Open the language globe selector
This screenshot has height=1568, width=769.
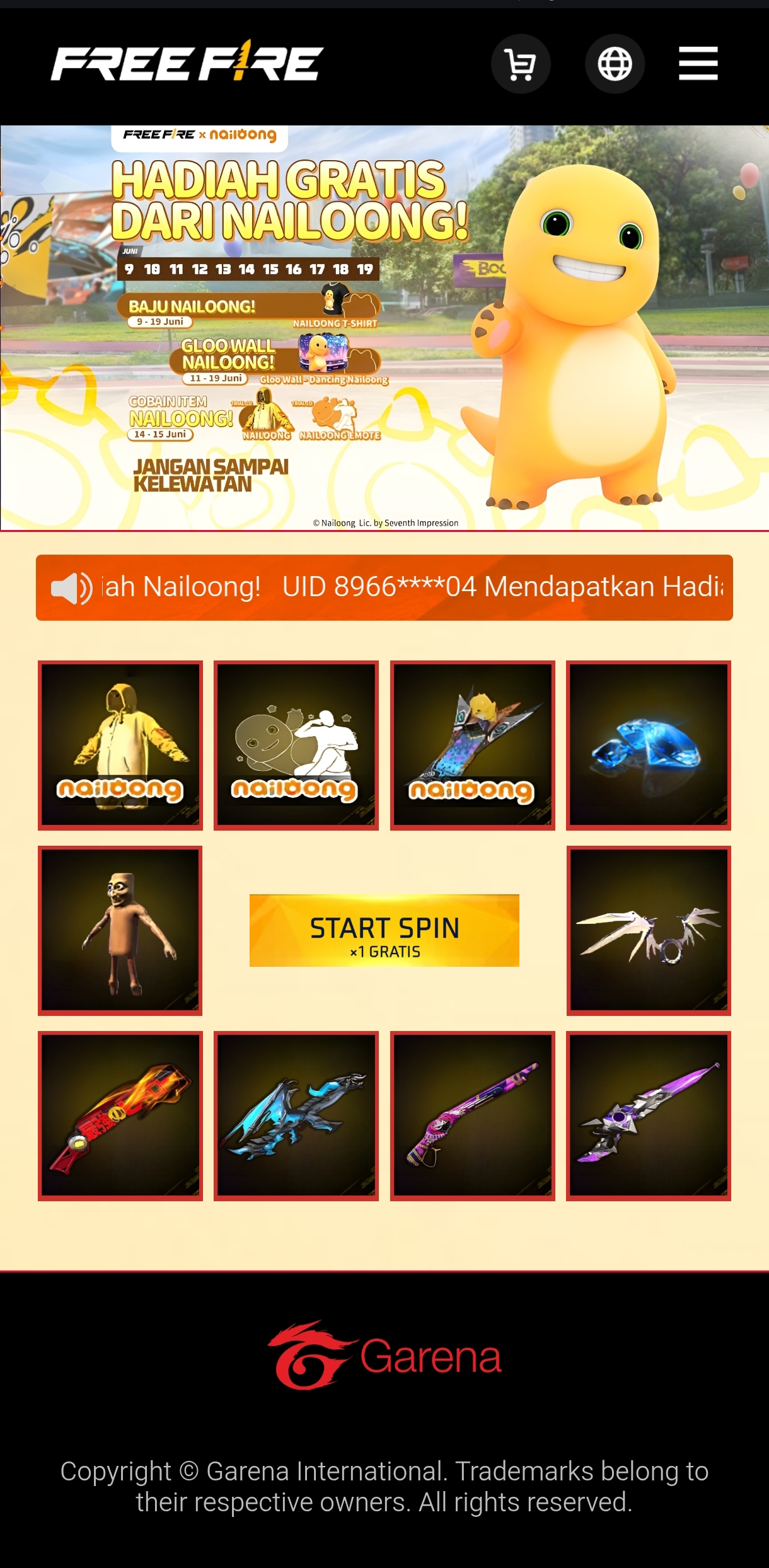pyautogui.click(x=615, y=64)
